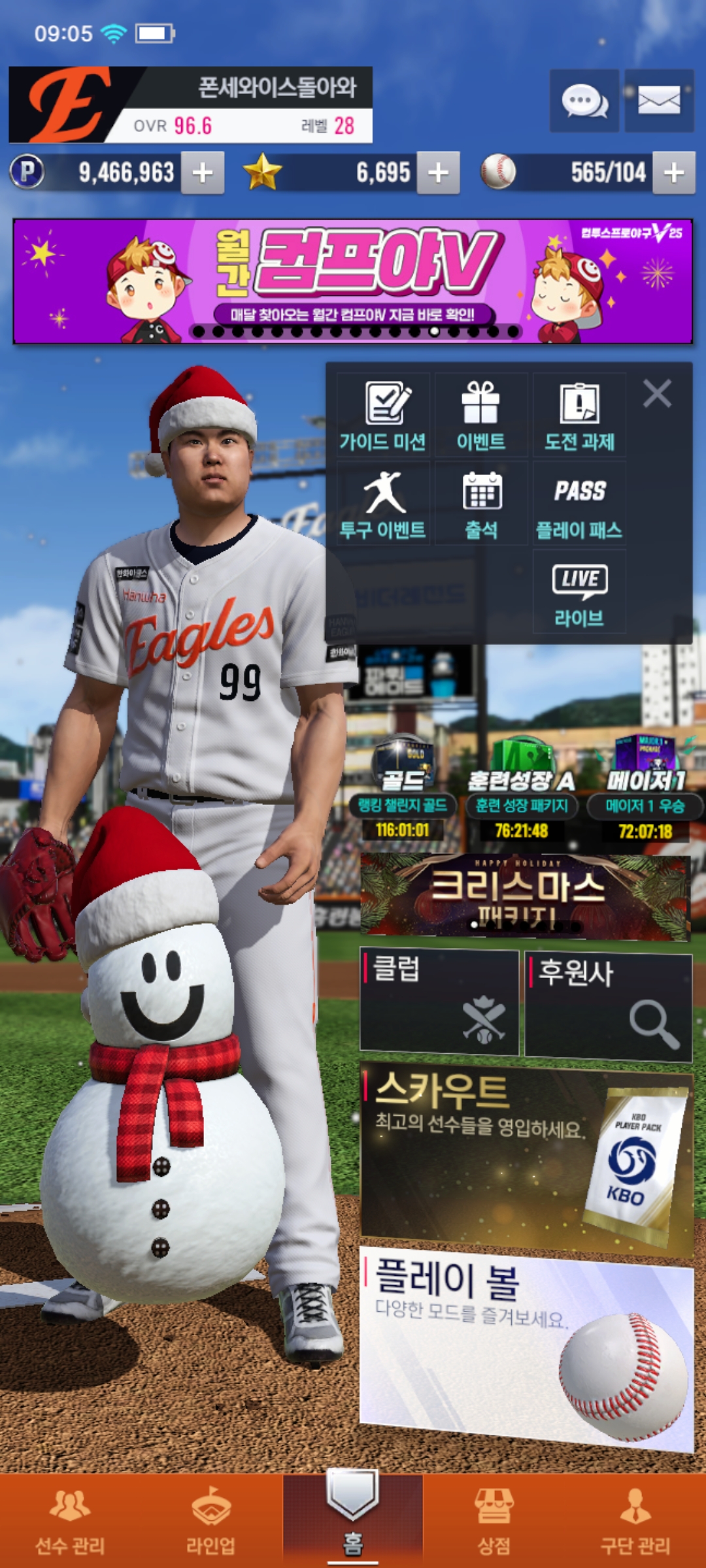This screenshot has width=706, height=1568.
Task: Open the 이벤트 gift menu
Action: pos(481,416)
